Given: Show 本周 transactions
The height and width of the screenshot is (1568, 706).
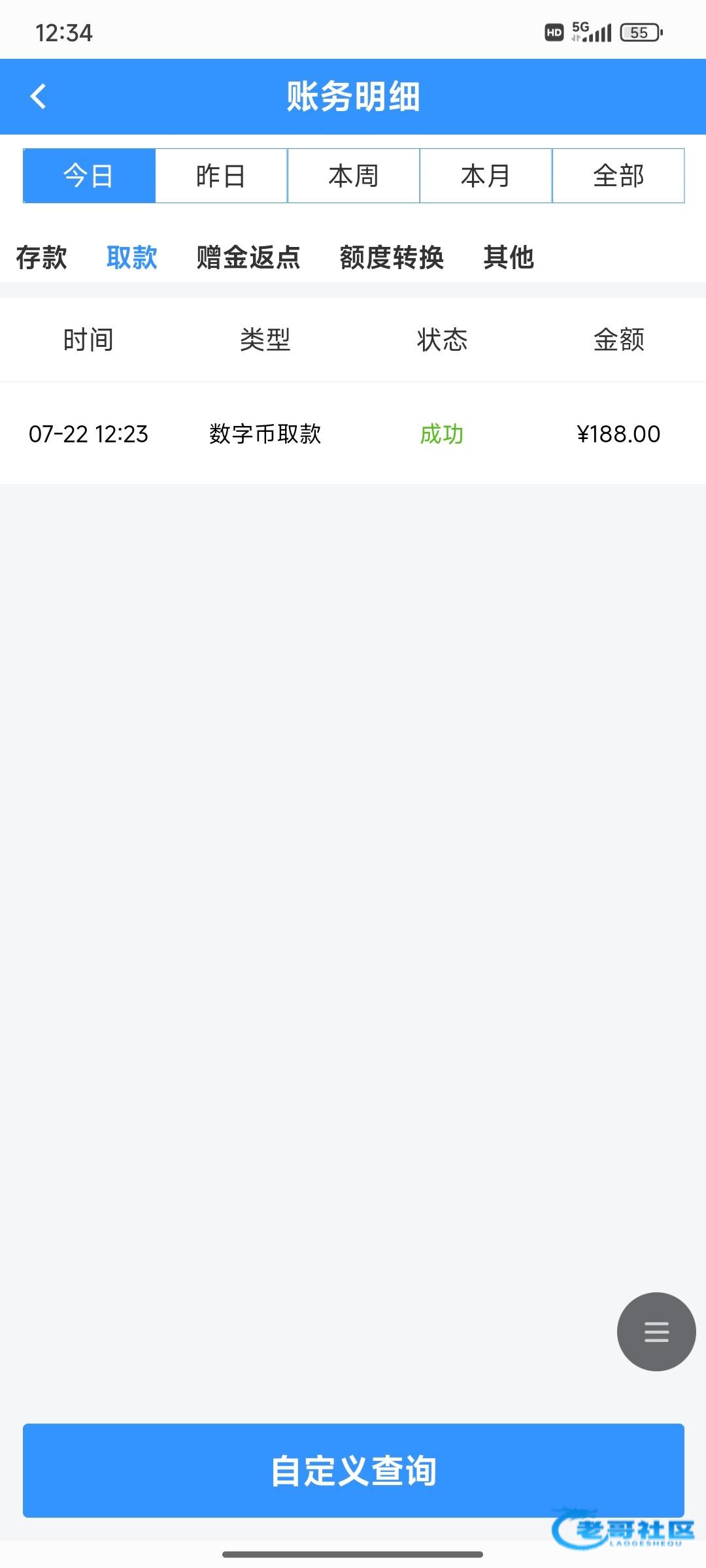Looking at the screenshot, I should [353, 176].
